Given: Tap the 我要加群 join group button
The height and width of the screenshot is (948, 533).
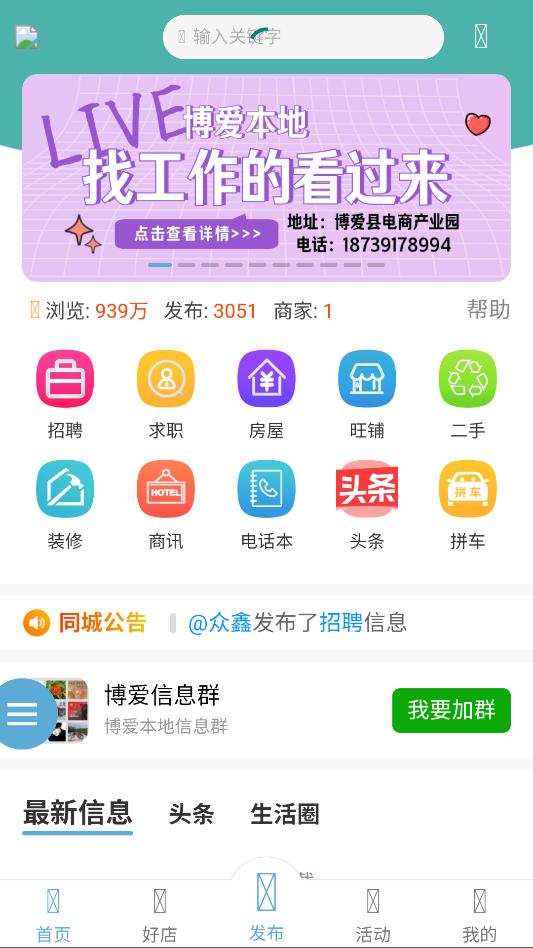Looking at the screenshot, I should (x=451, y=710).
